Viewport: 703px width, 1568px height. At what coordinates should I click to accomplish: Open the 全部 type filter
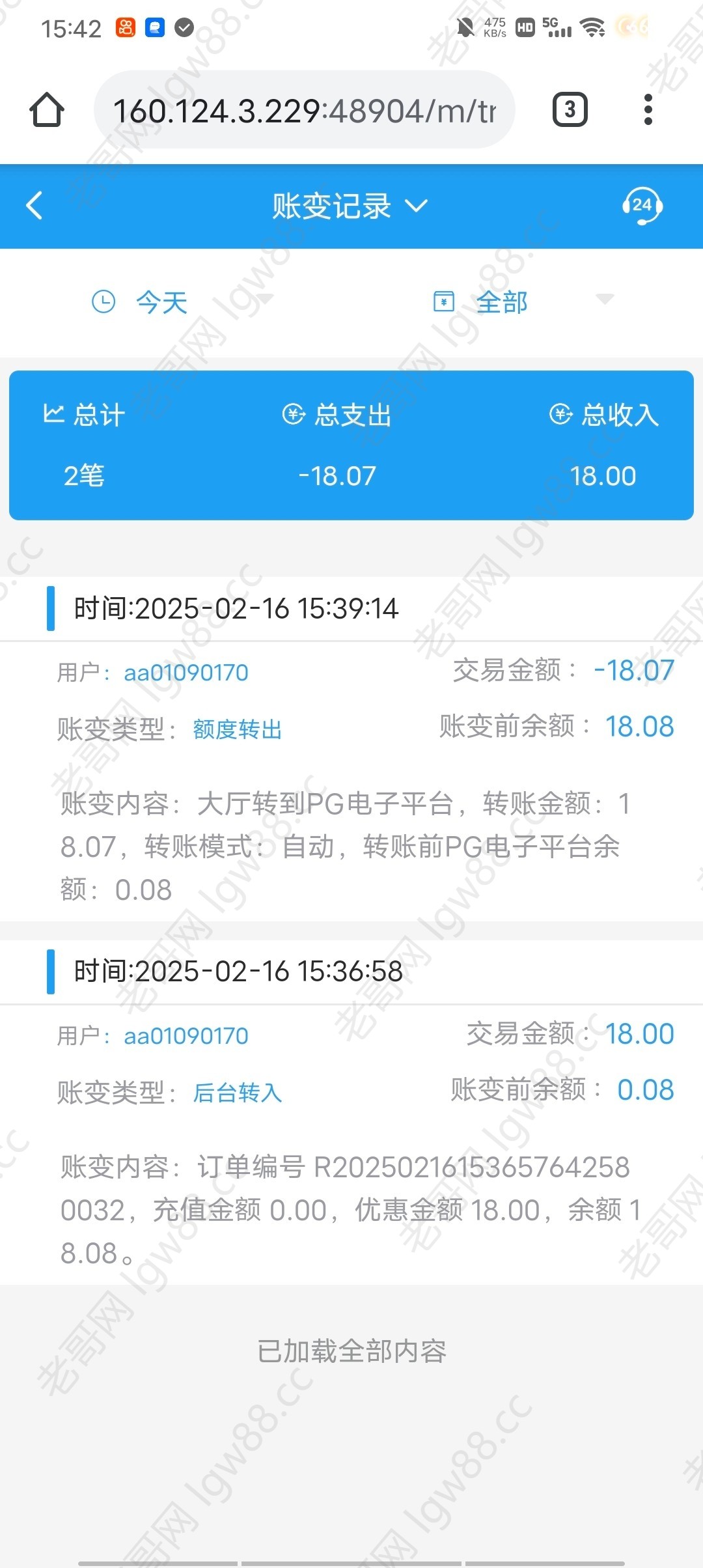click(503, 302)
